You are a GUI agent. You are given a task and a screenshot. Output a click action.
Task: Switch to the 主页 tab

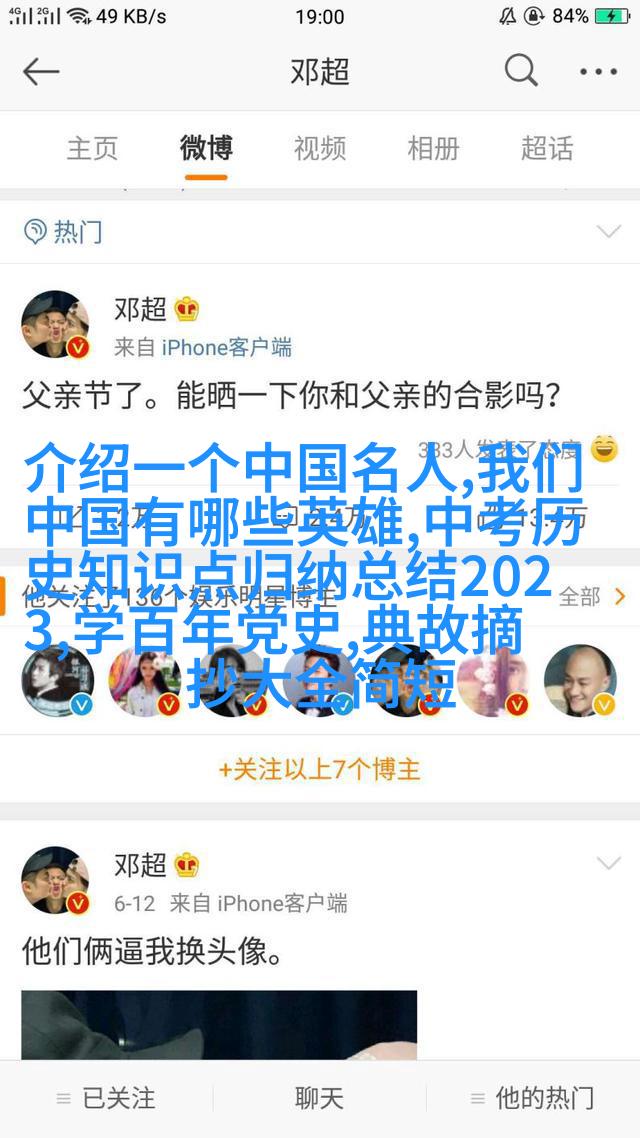[92, 149]
